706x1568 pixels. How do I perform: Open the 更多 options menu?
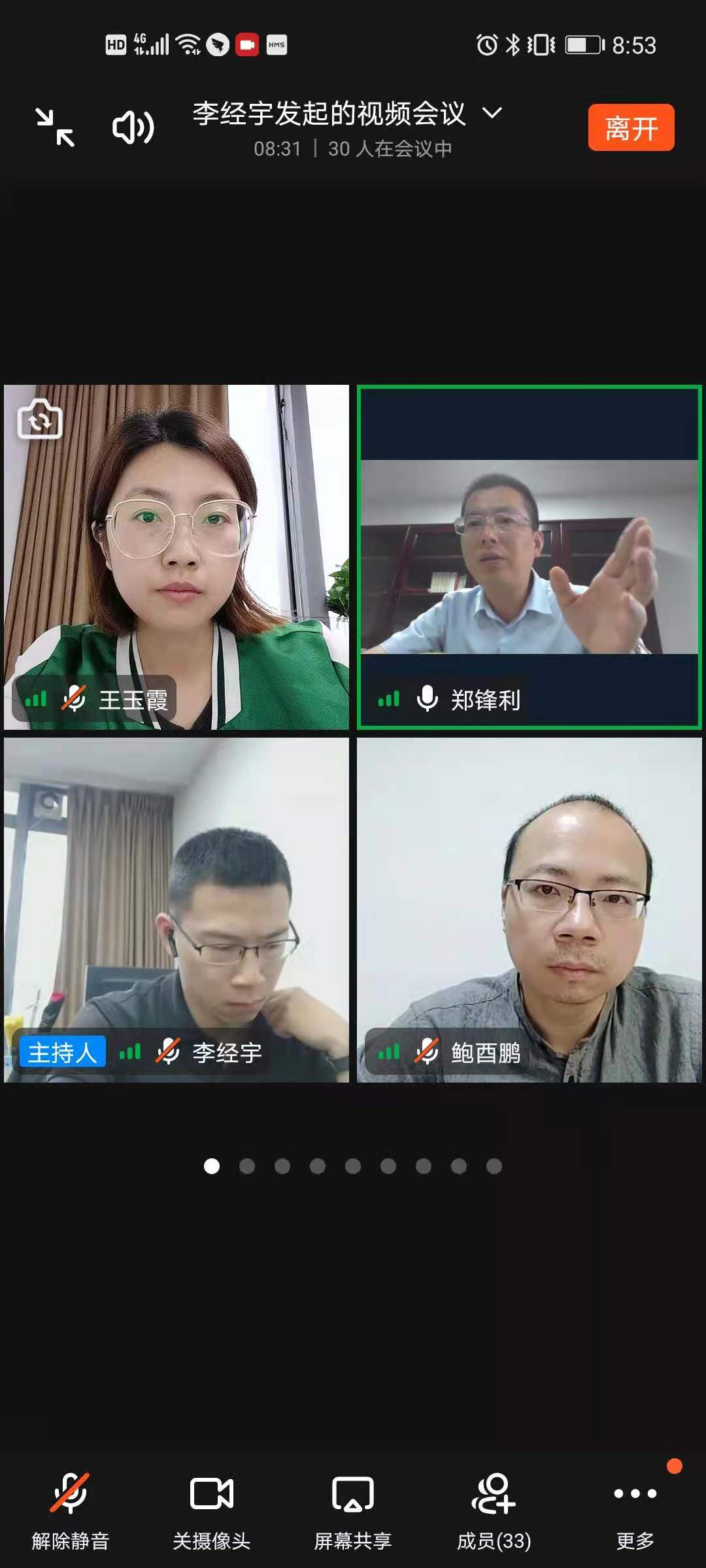click(x=635, y=1511)
